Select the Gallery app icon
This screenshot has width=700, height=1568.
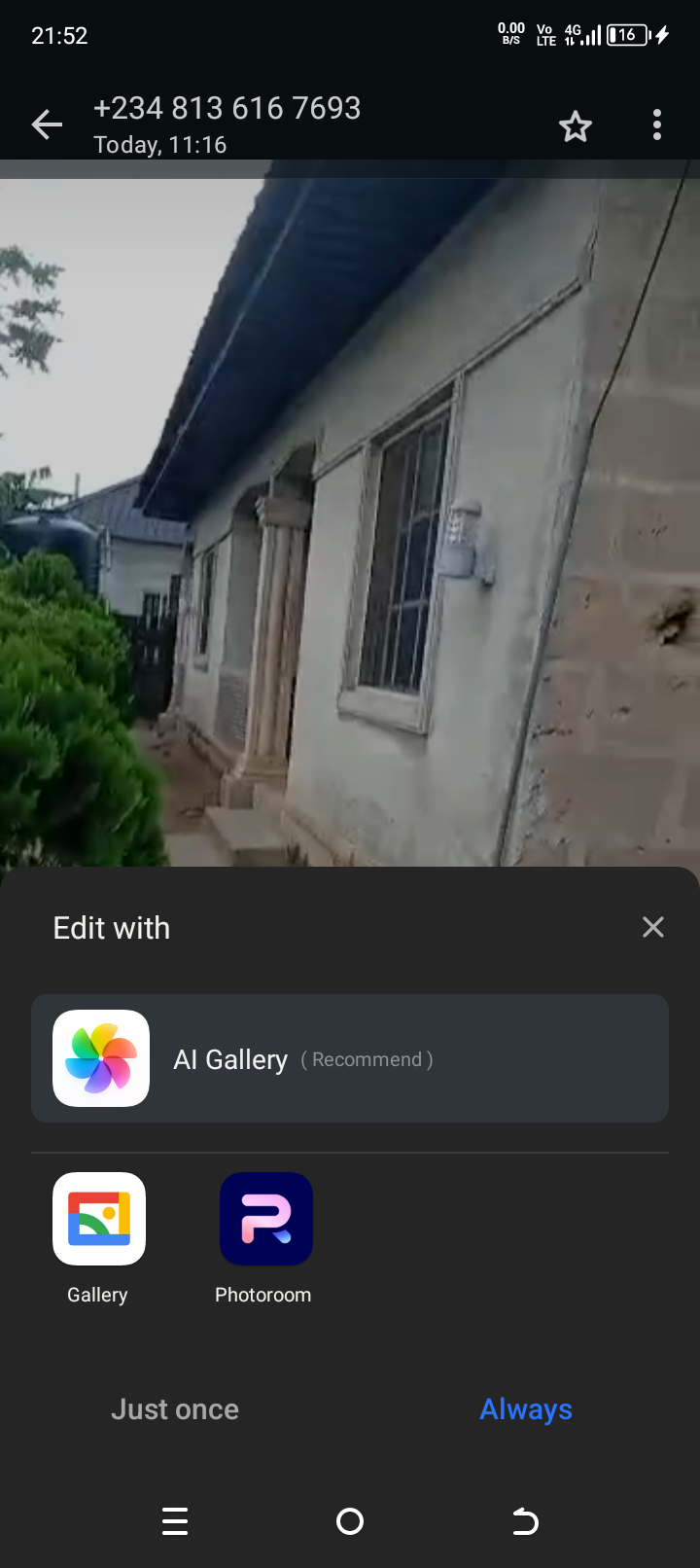pyautogui.click(x=97, y=1219)
